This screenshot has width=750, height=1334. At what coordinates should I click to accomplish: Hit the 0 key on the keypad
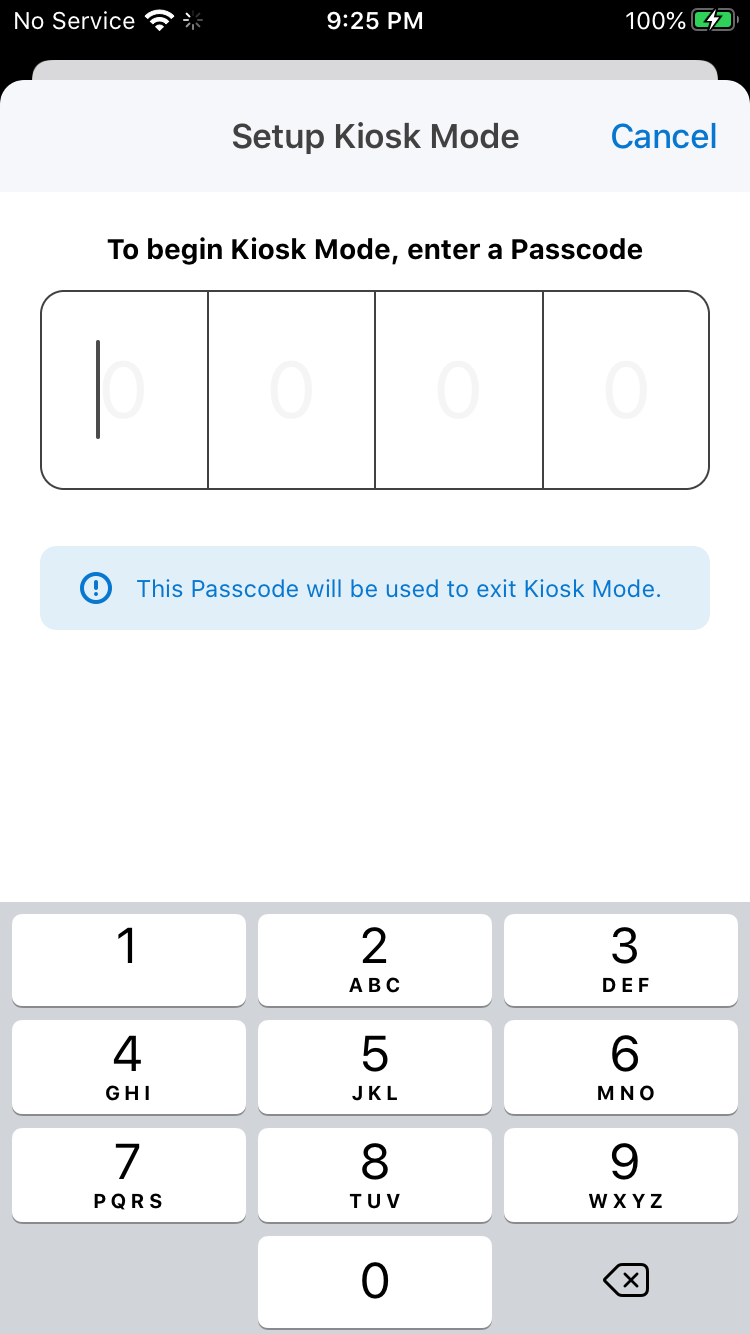coord(374,1281)
